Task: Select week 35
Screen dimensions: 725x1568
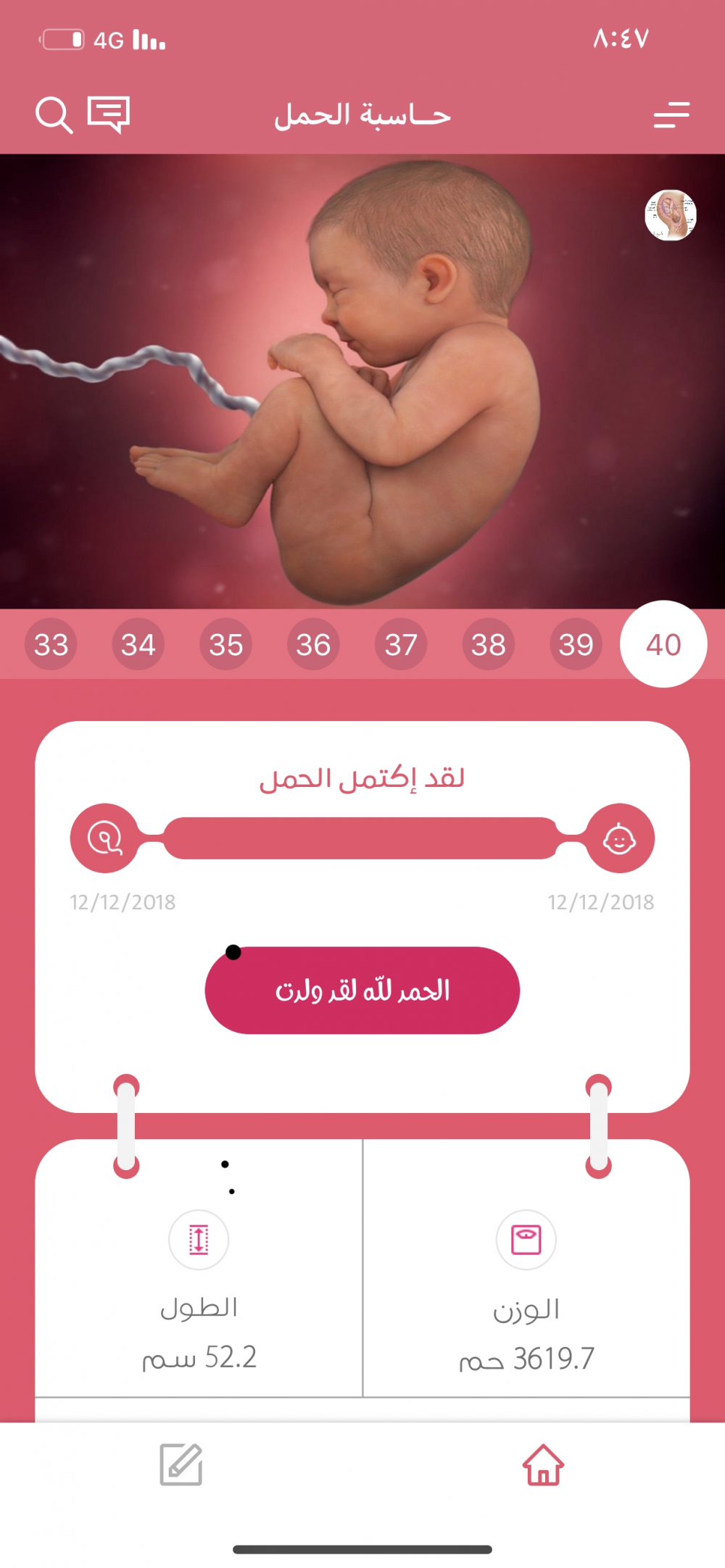Action: 226,644
